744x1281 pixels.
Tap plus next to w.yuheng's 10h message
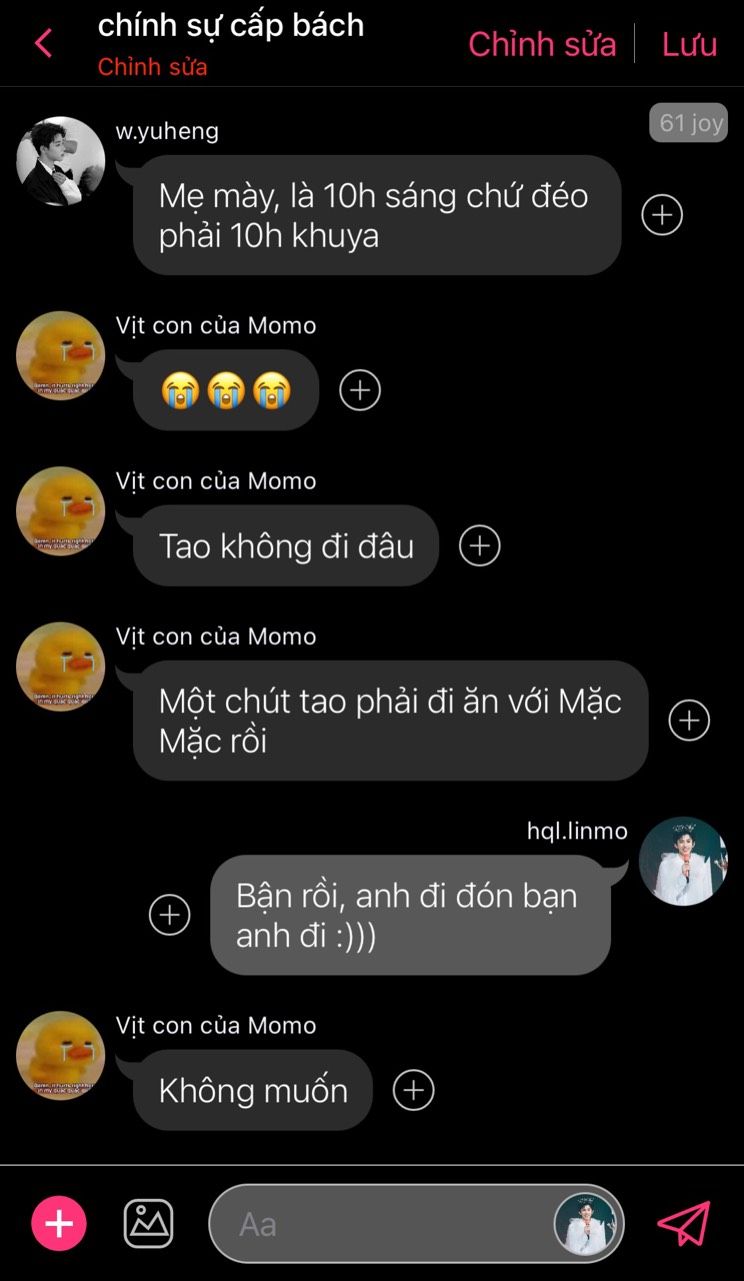tap(662, 215)
